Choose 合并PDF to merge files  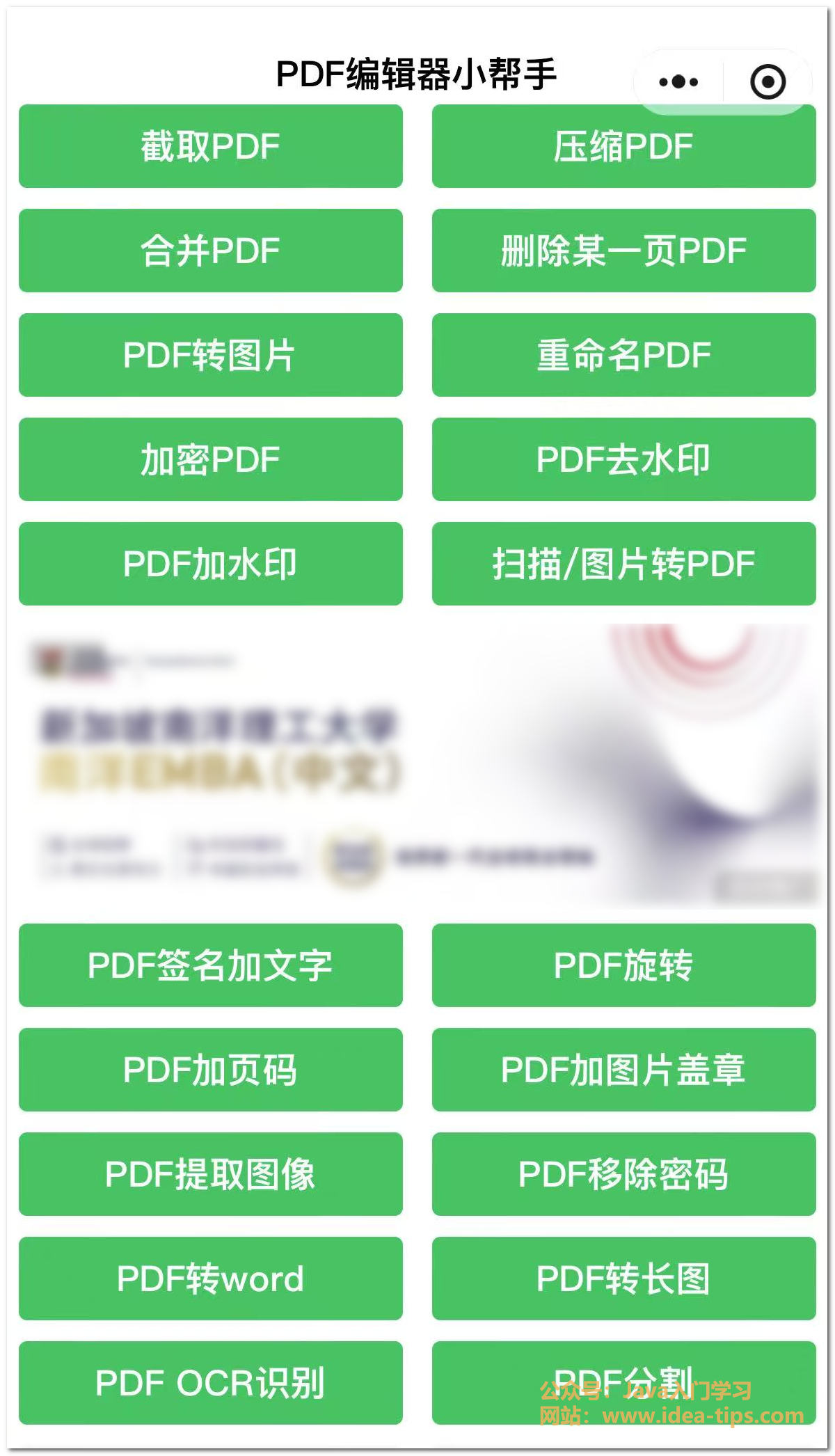210,251
